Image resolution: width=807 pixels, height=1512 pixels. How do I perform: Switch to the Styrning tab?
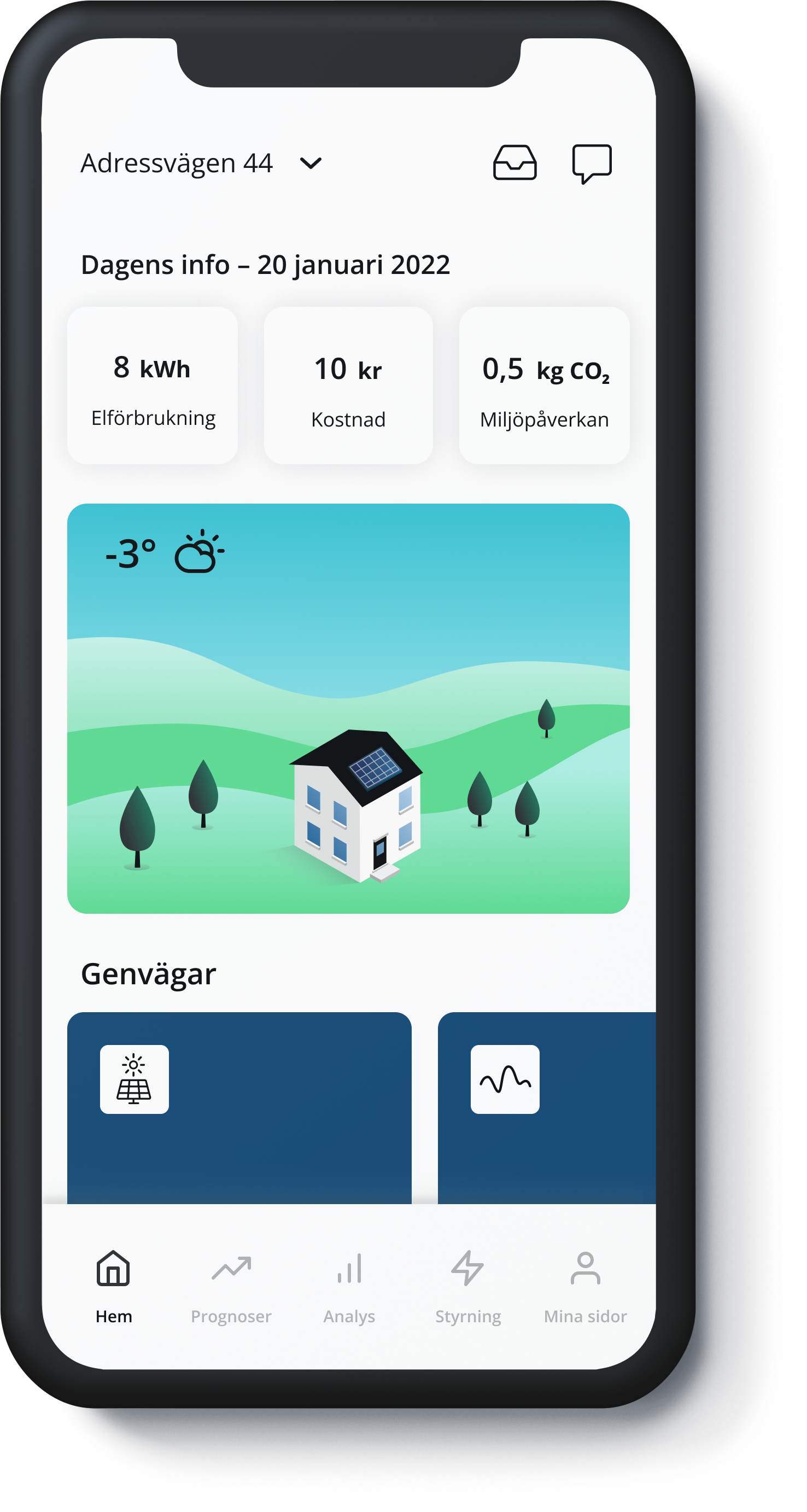pos(468,1287)
